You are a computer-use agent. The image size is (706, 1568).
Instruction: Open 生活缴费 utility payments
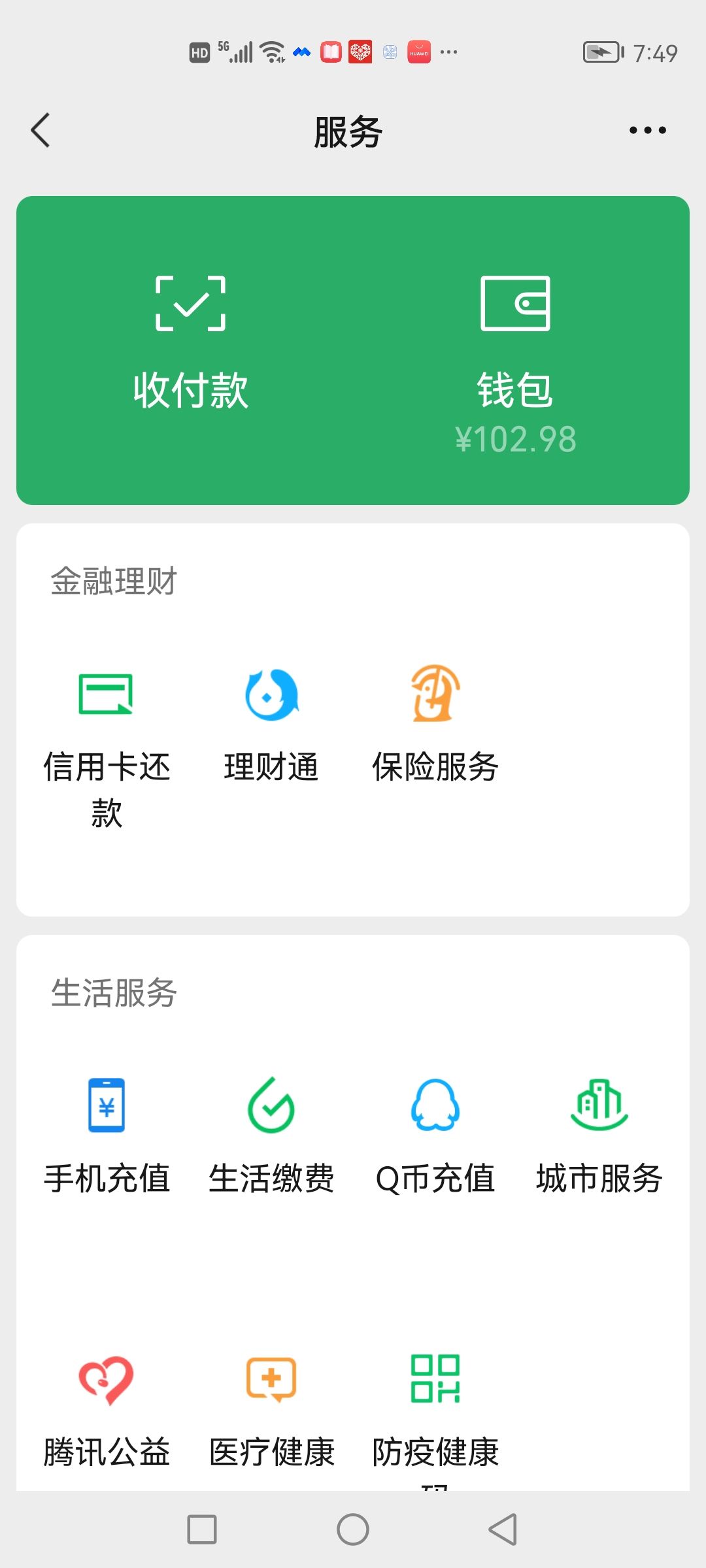click(271, 1135)
